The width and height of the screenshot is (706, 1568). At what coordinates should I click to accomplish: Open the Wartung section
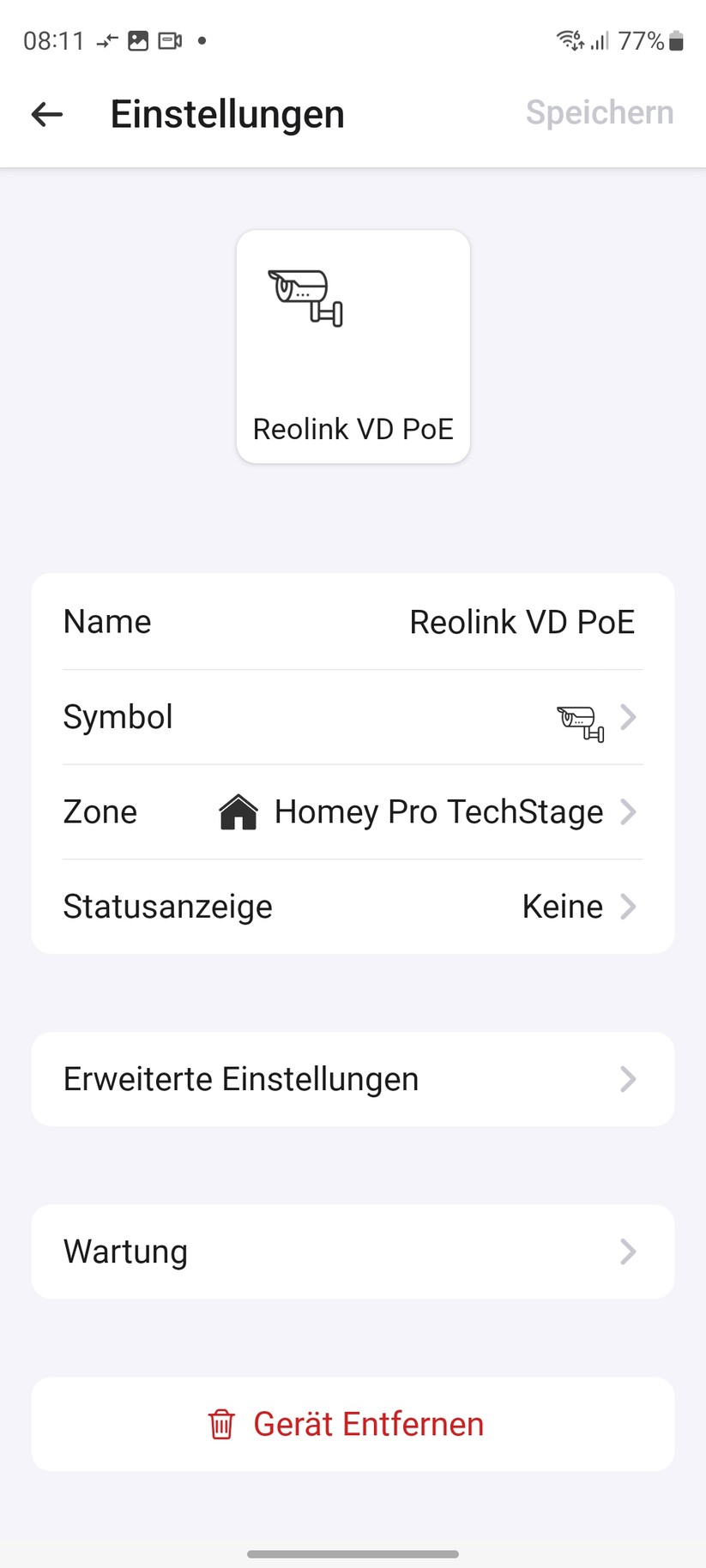(353, 1251)
